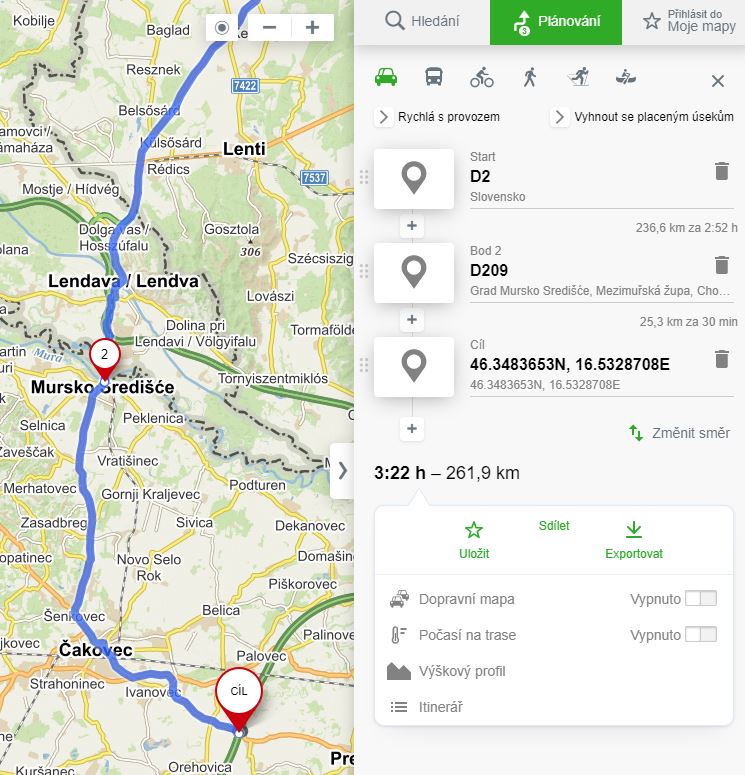Delete the D209 waypoint
Screen dimensions: 745x775
722,265
